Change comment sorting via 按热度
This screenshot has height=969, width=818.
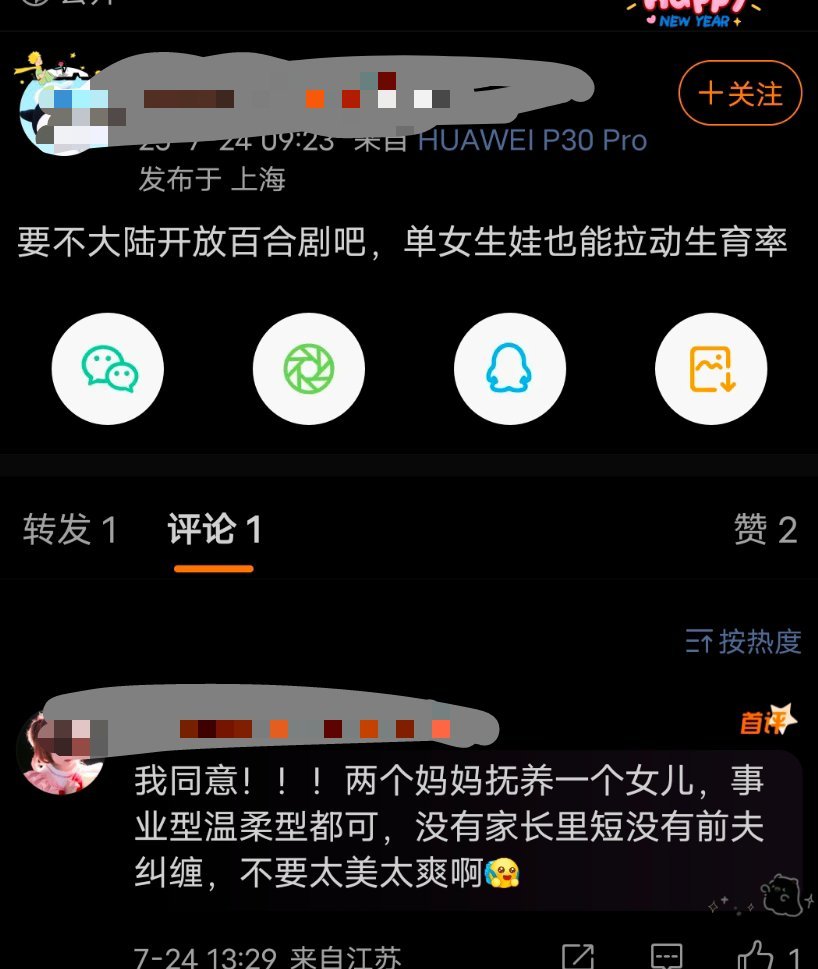(744, 641)
